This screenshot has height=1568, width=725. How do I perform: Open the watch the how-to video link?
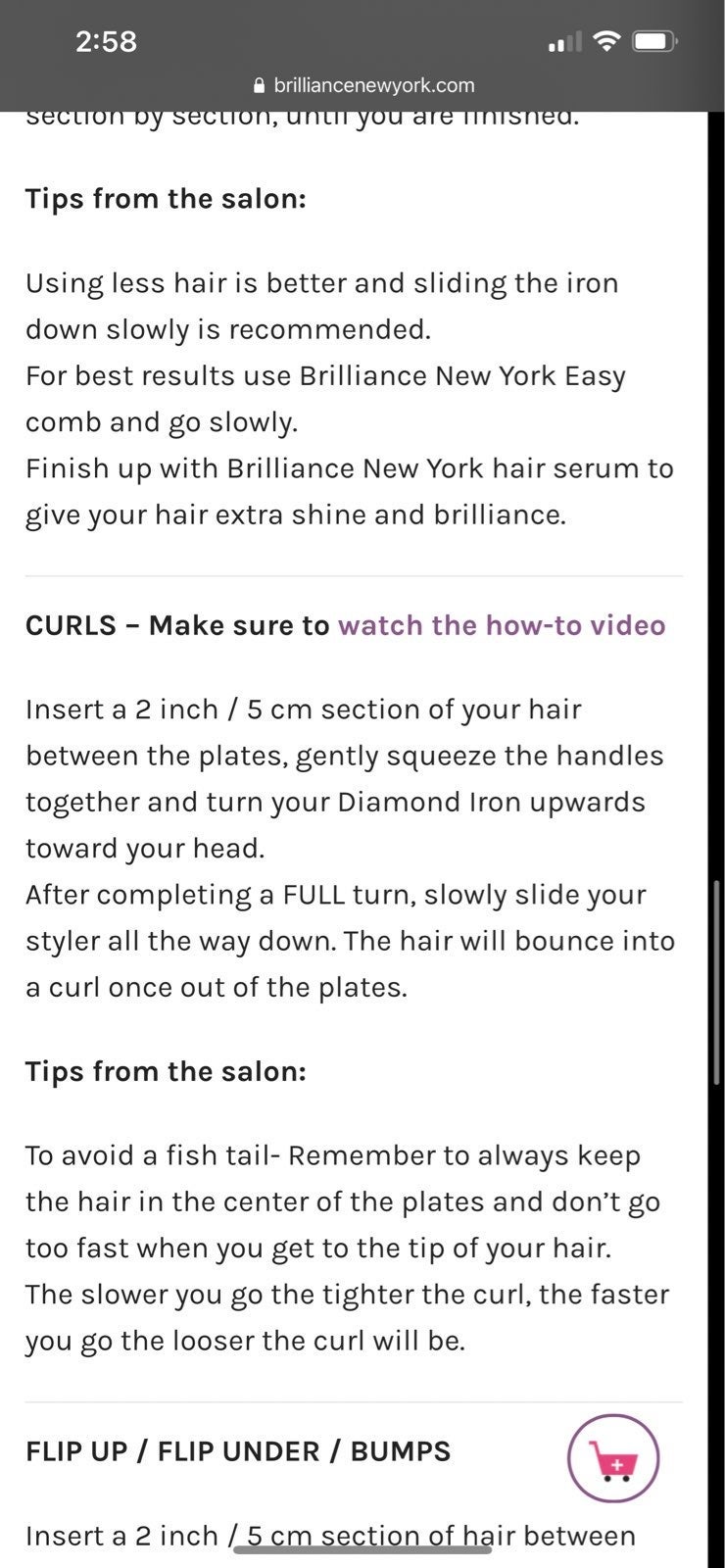(x=502, y=625)
